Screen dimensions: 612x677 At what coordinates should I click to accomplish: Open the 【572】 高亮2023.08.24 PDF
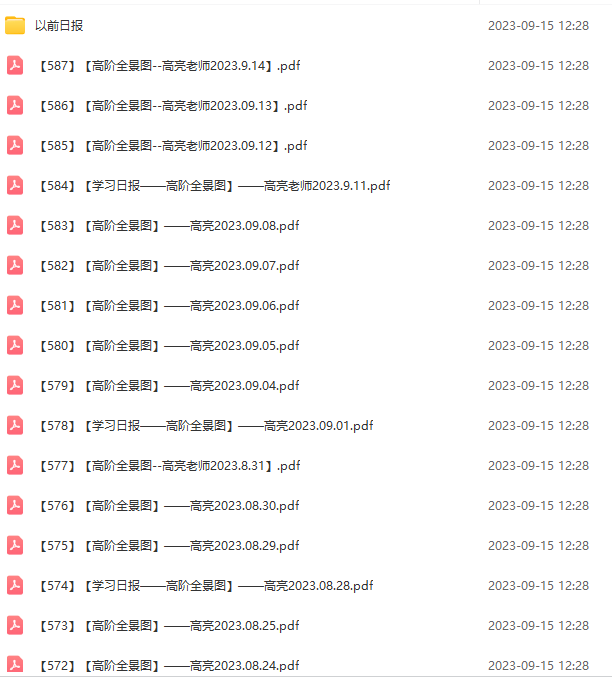168,665
